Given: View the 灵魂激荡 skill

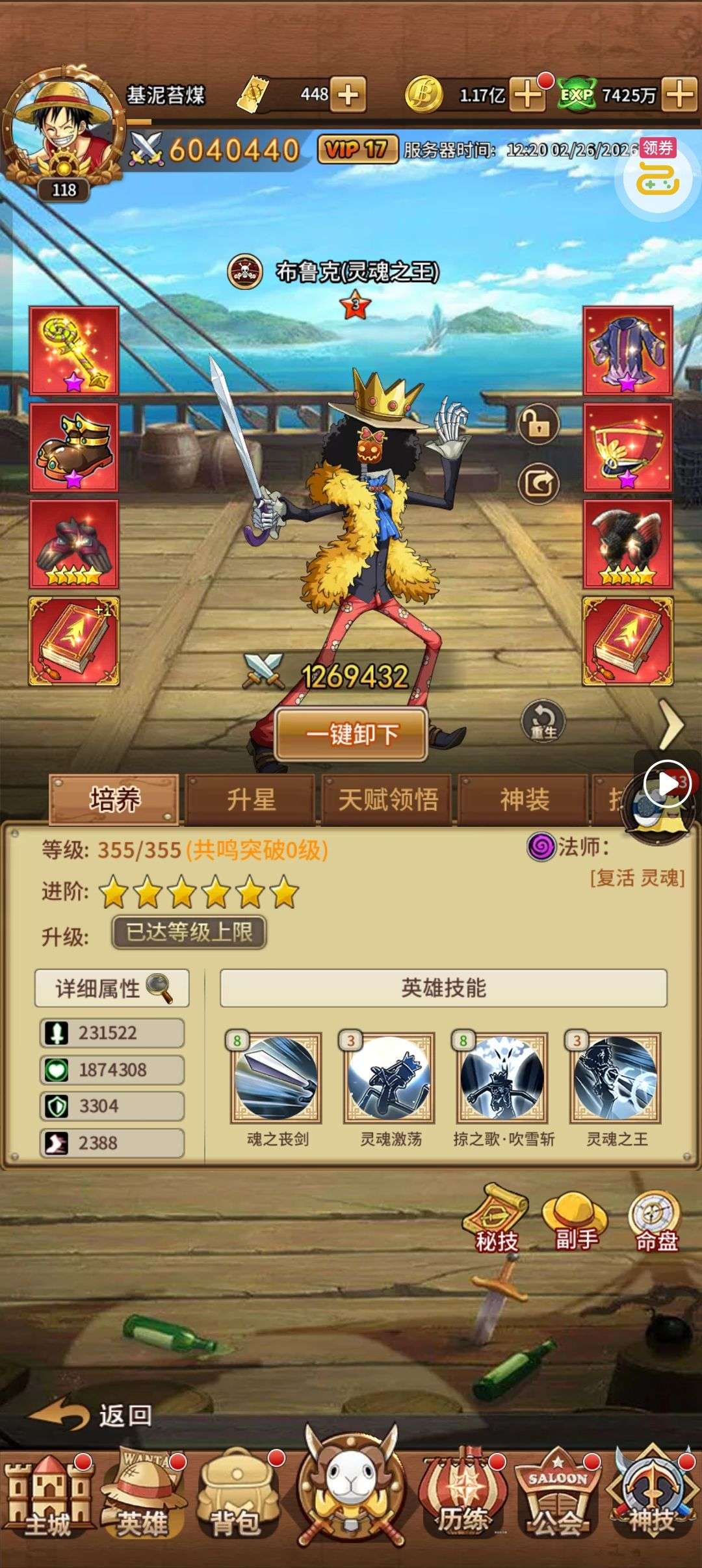Looking at the screenshot, I should 391,1078.
